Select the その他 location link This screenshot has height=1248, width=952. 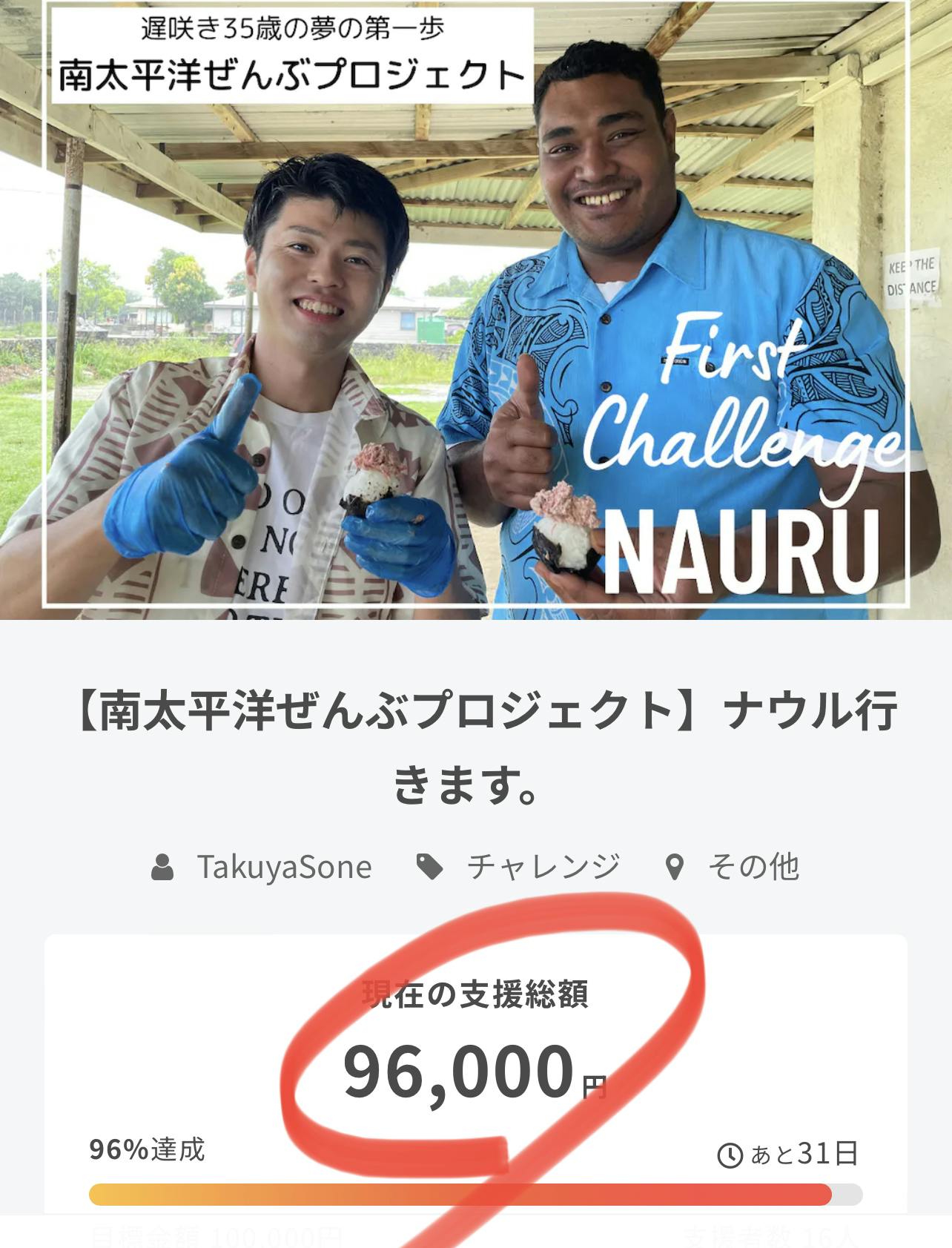(753, 867)
